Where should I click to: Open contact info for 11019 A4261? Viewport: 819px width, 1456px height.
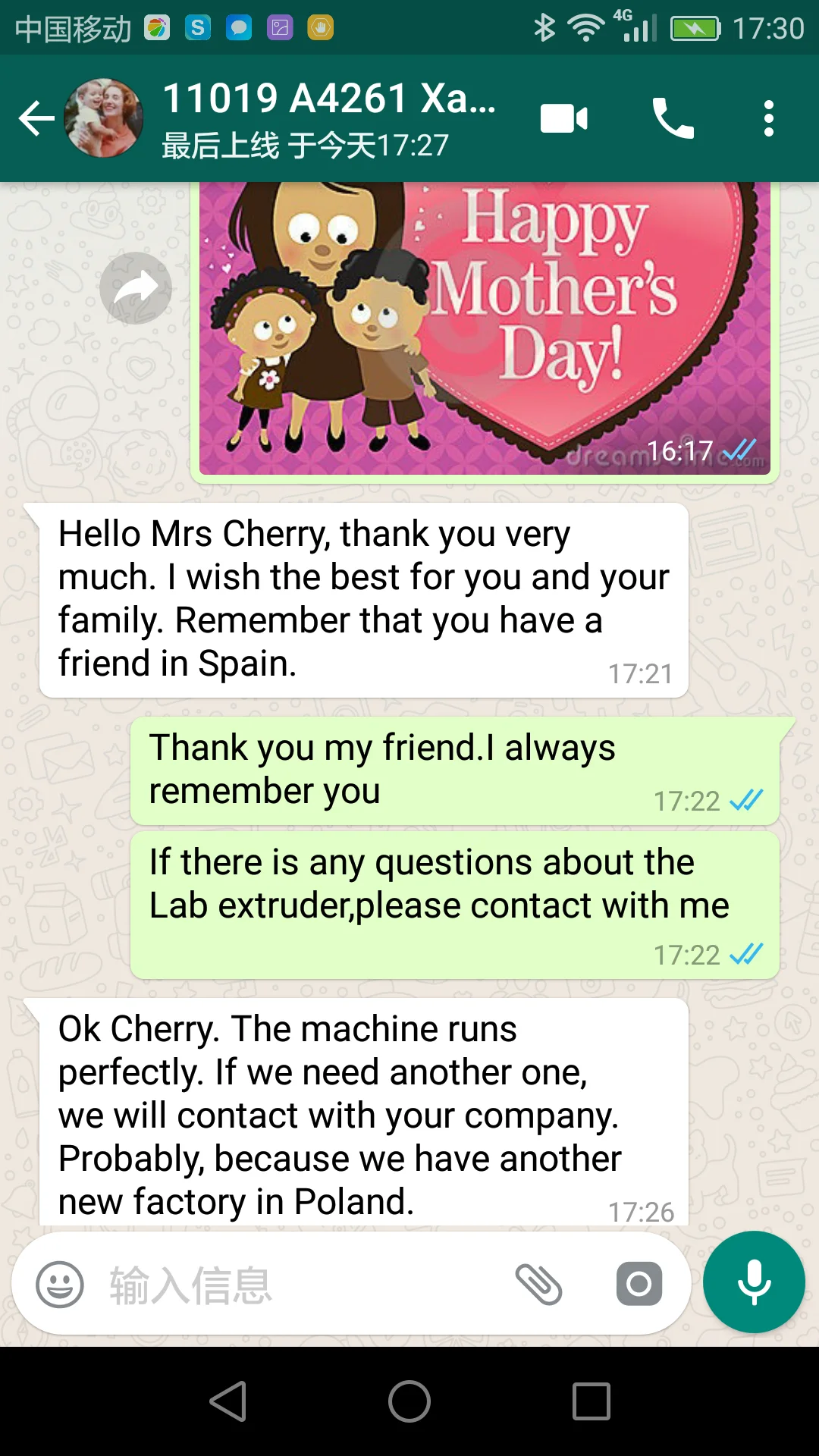328,118
